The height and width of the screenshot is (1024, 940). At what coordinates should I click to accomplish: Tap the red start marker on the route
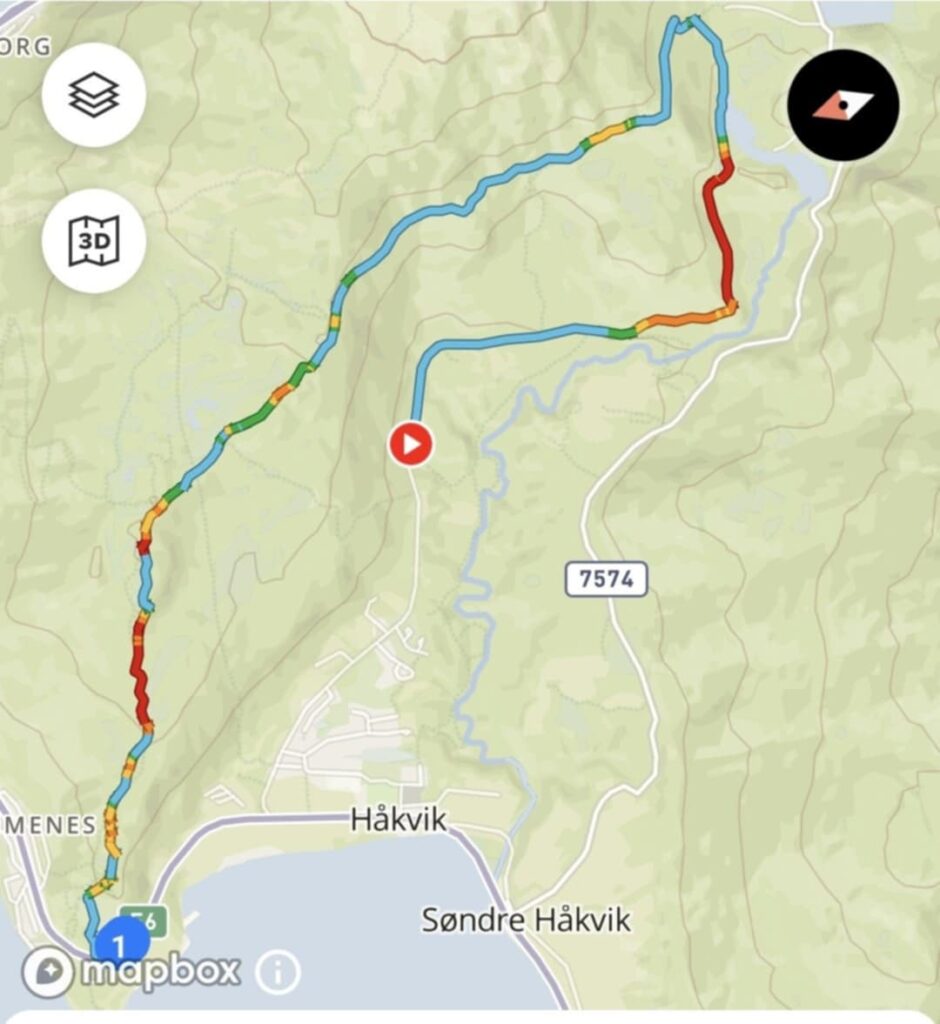411,443
